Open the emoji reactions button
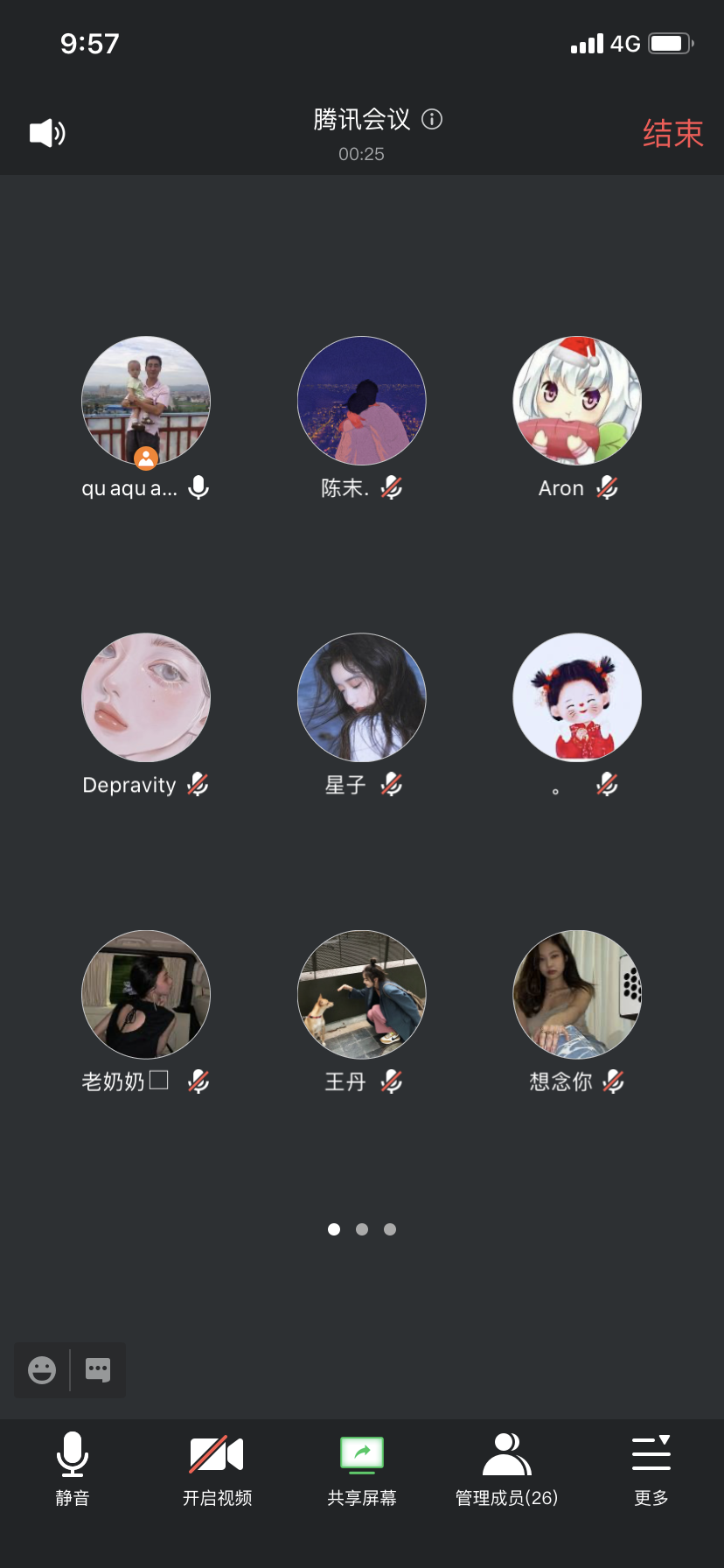 click(42, 1369)
